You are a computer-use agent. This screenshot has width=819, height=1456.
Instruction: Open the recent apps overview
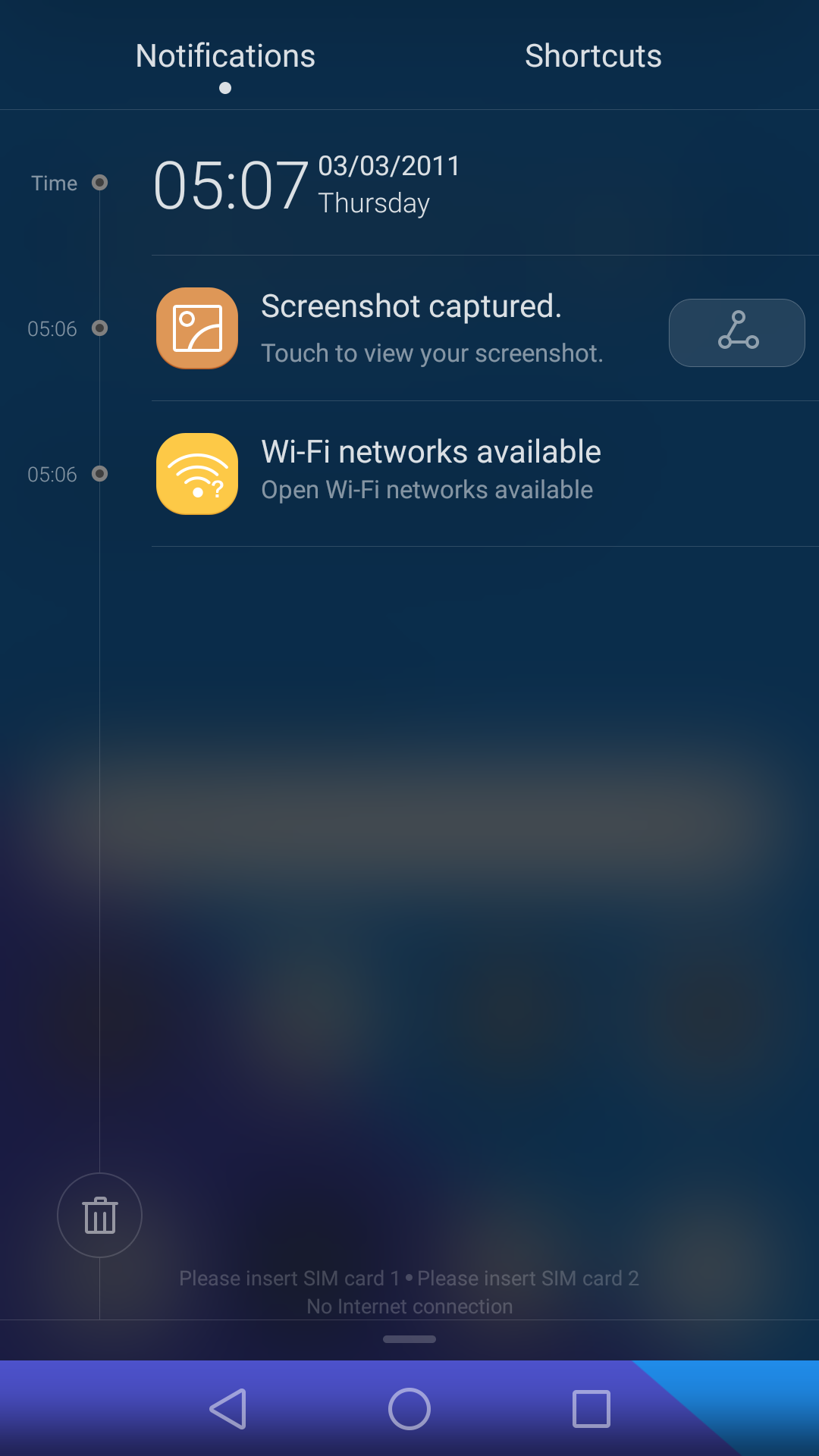591,1409
